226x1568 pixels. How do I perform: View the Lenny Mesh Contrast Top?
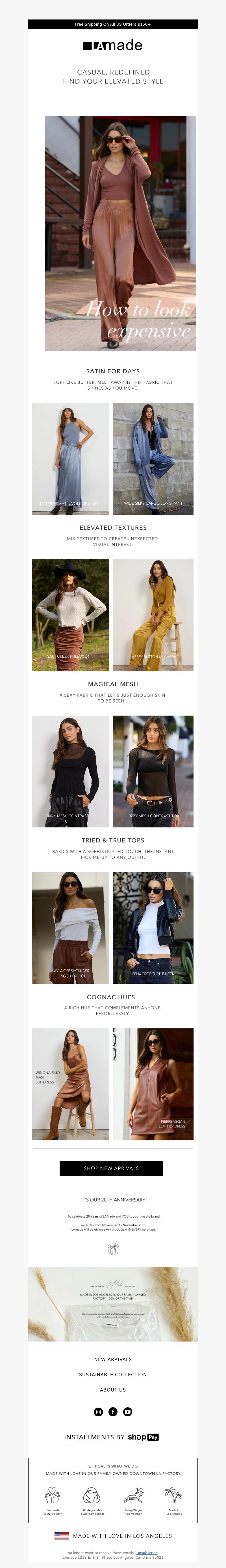click(70, 771)
